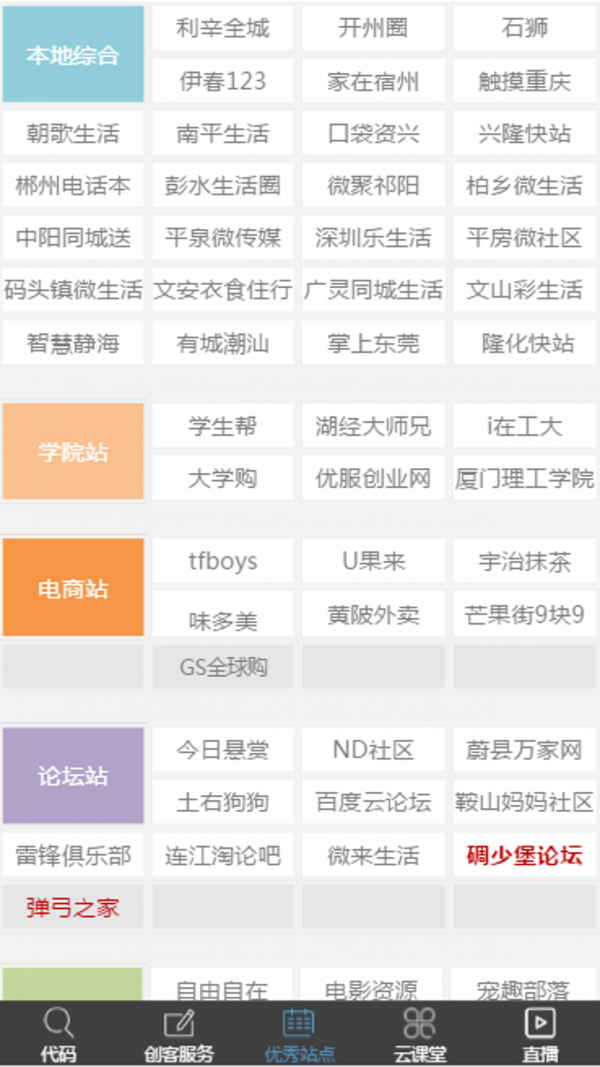Open the 利辛全城 site link
The width and height of the screenshot is (600, 1067).
coord(223,28)
